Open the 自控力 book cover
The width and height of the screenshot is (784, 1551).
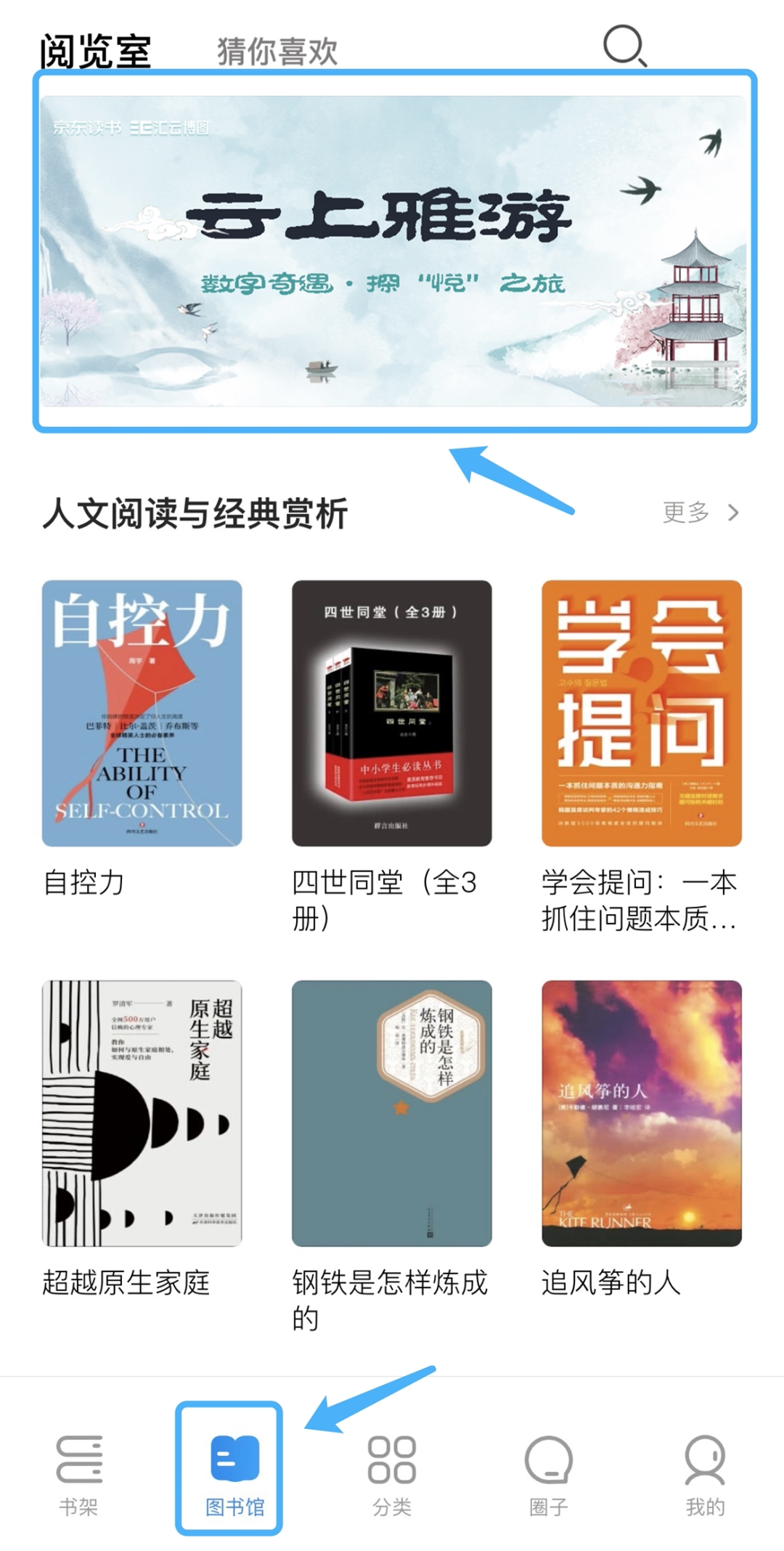(x=142, y=715)
